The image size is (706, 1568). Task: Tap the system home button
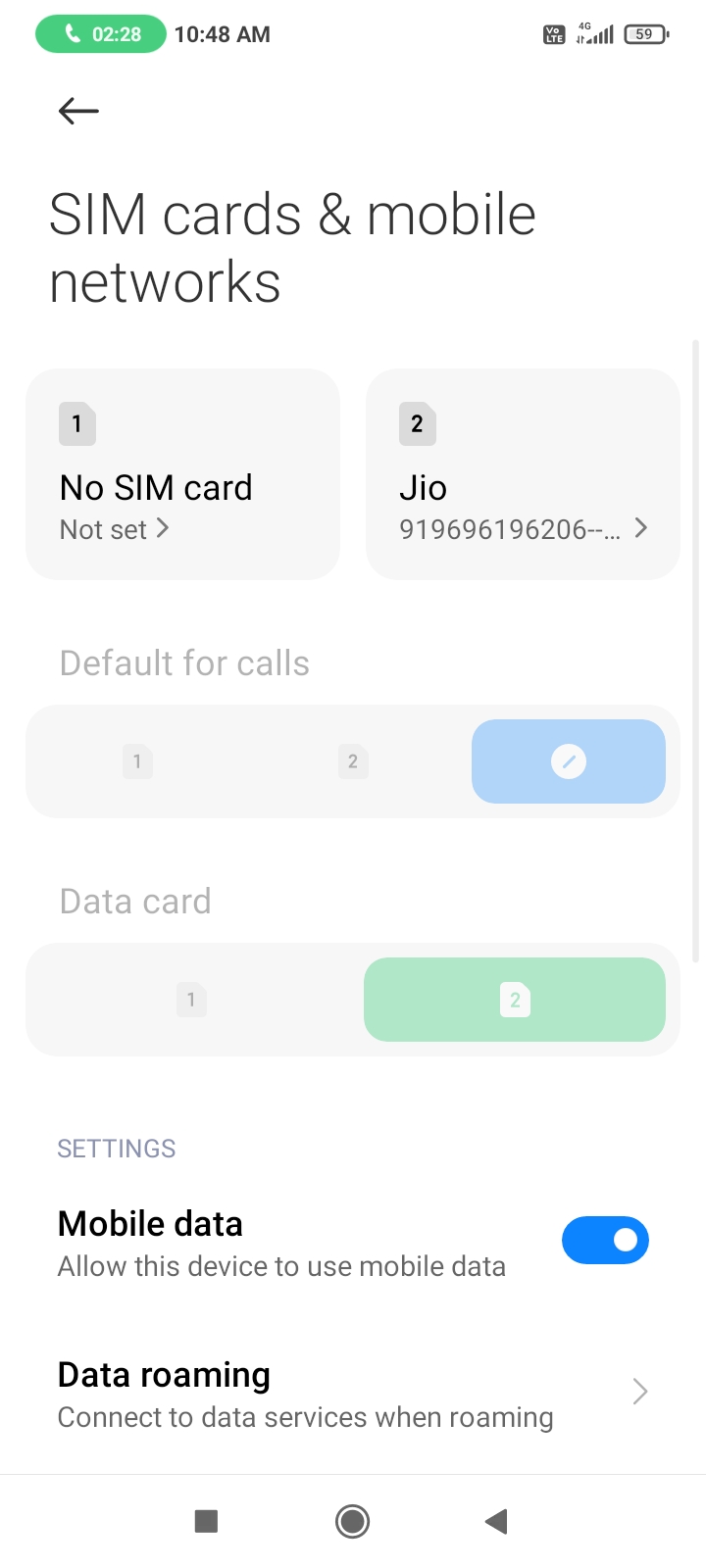pyautogui.click(x=352, y=1521)
